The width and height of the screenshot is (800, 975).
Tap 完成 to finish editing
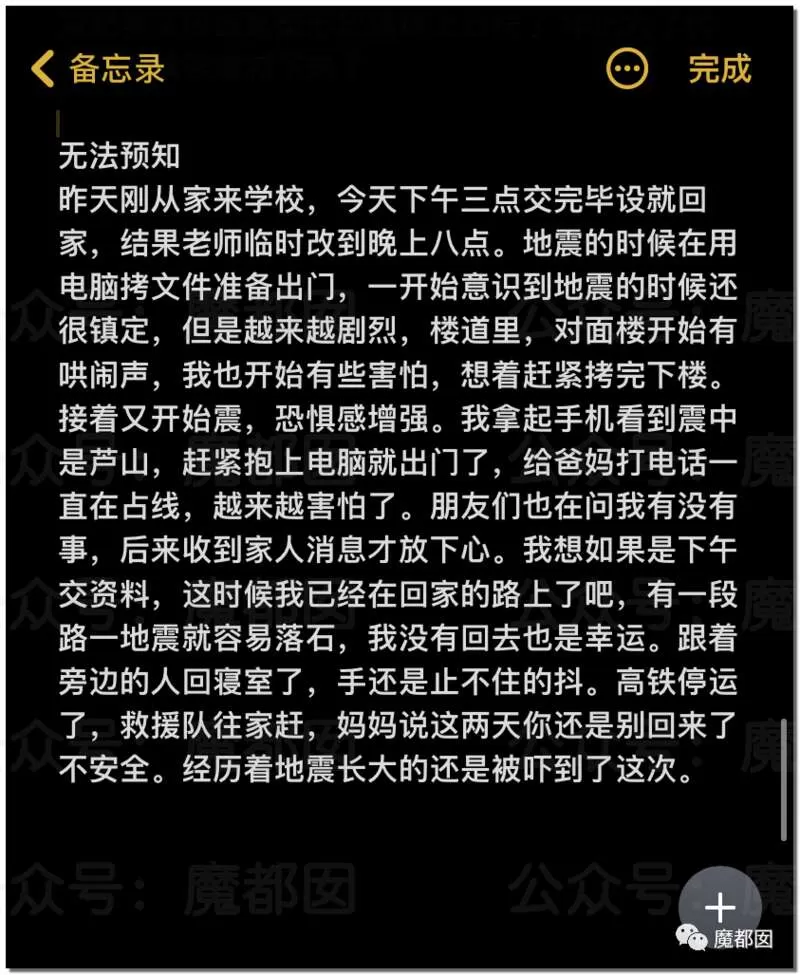tap(720, 68)
